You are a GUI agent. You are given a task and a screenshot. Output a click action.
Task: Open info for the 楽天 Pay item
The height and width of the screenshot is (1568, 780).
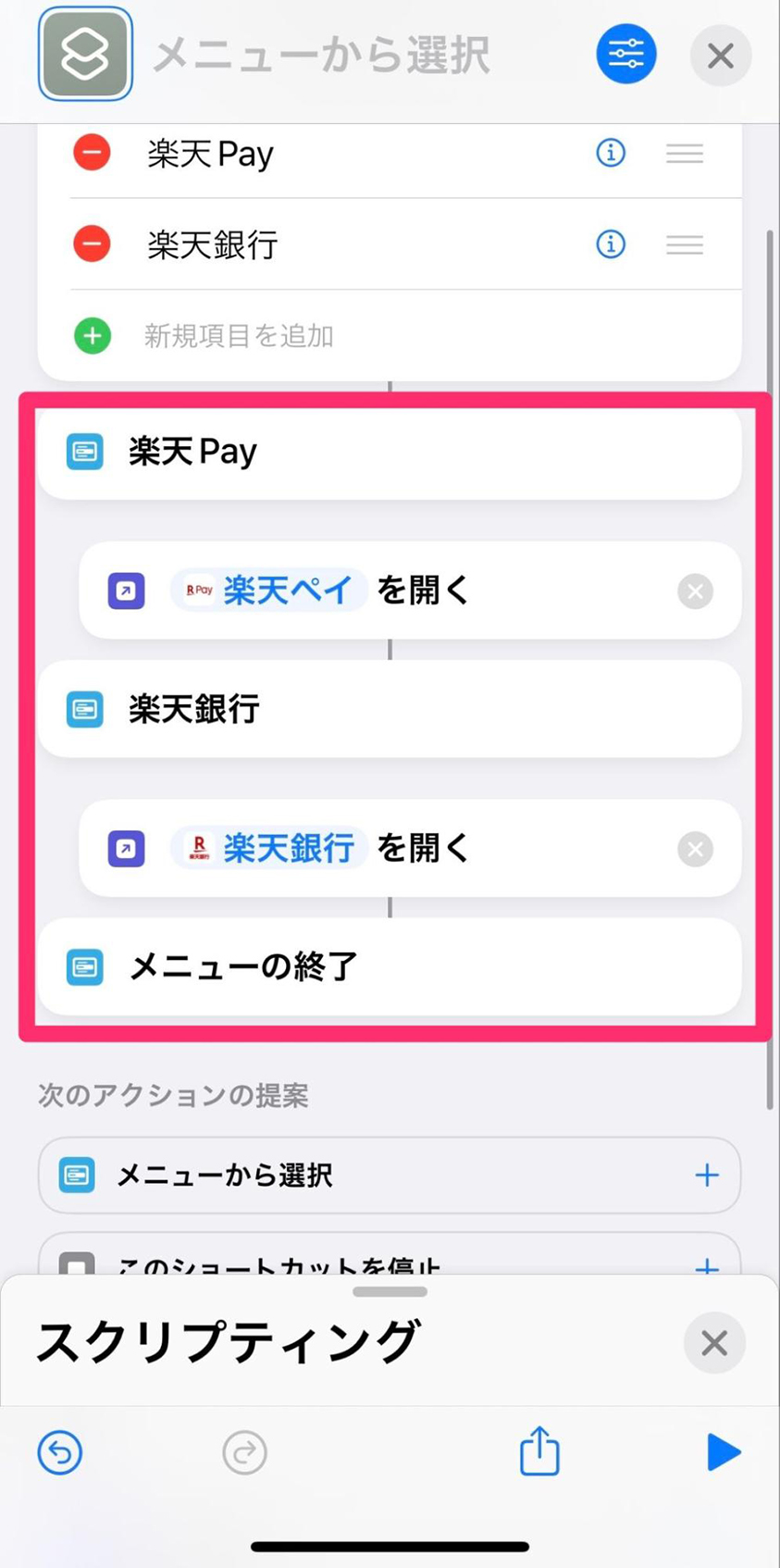pyautogui.click(x=610, y=153)
